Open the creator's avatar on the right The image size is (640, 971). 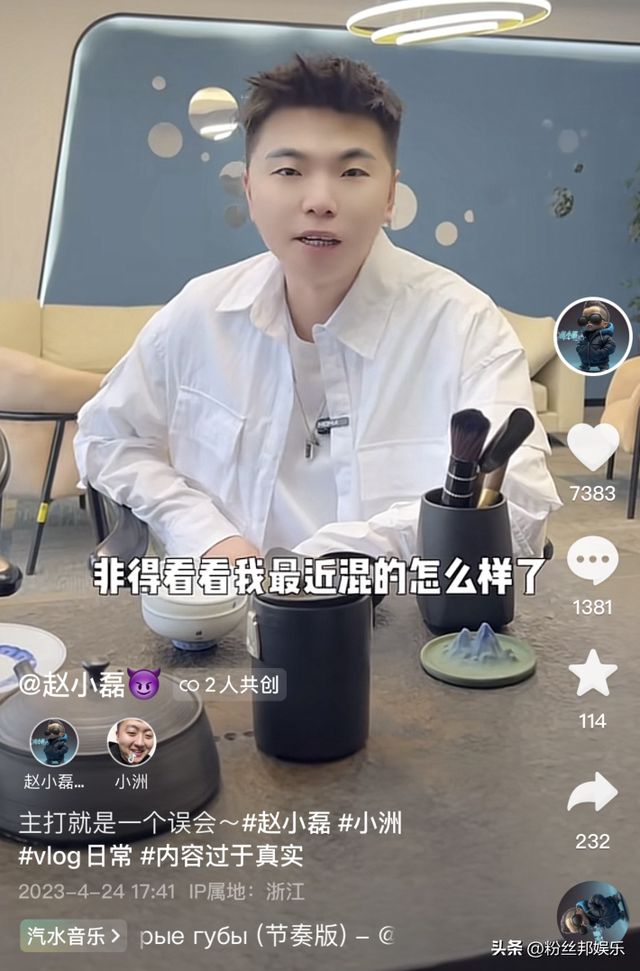(x=593, y=337)
